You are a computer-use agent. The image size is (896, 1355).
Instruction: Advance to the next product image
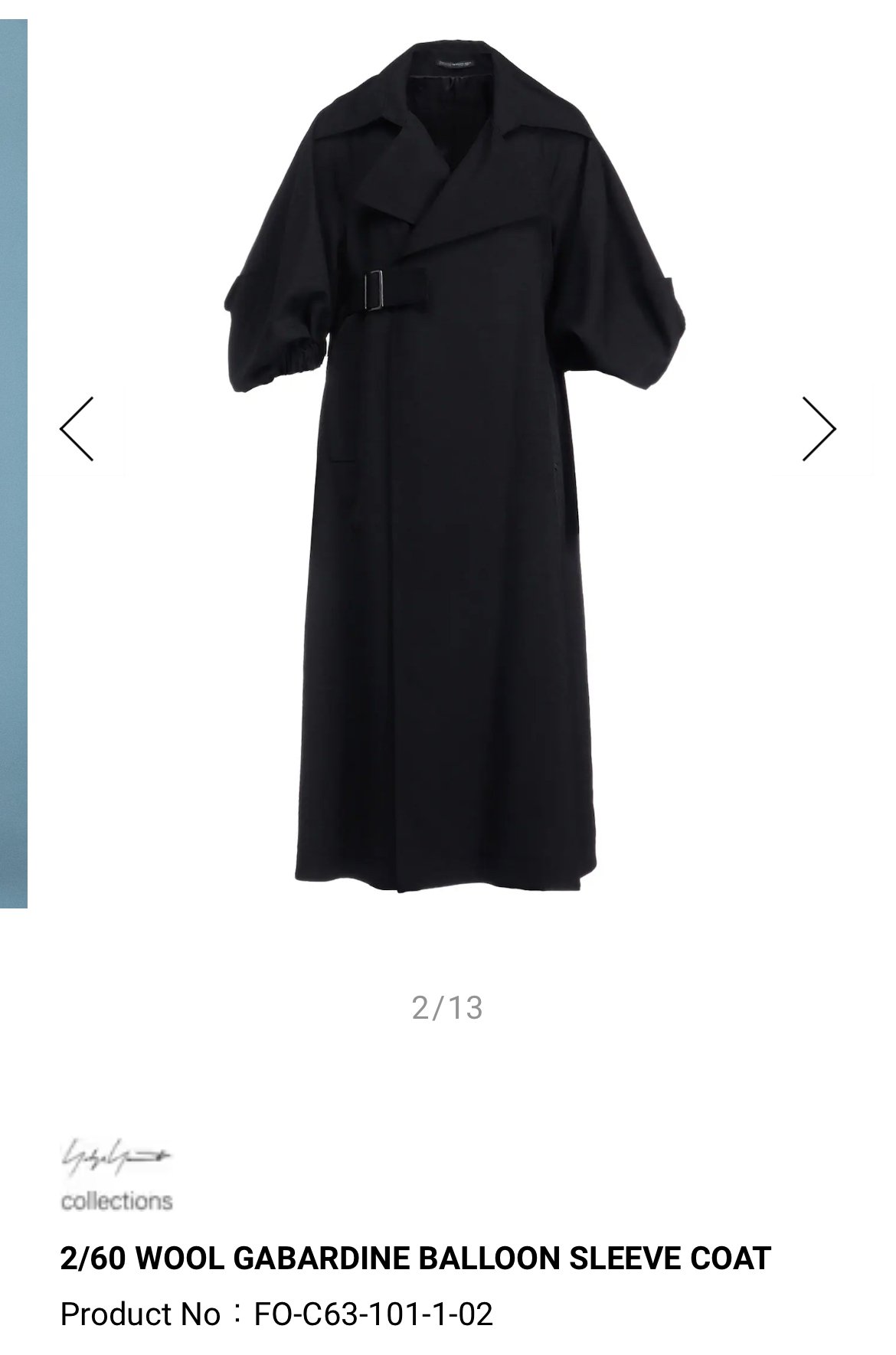(819, 429)
